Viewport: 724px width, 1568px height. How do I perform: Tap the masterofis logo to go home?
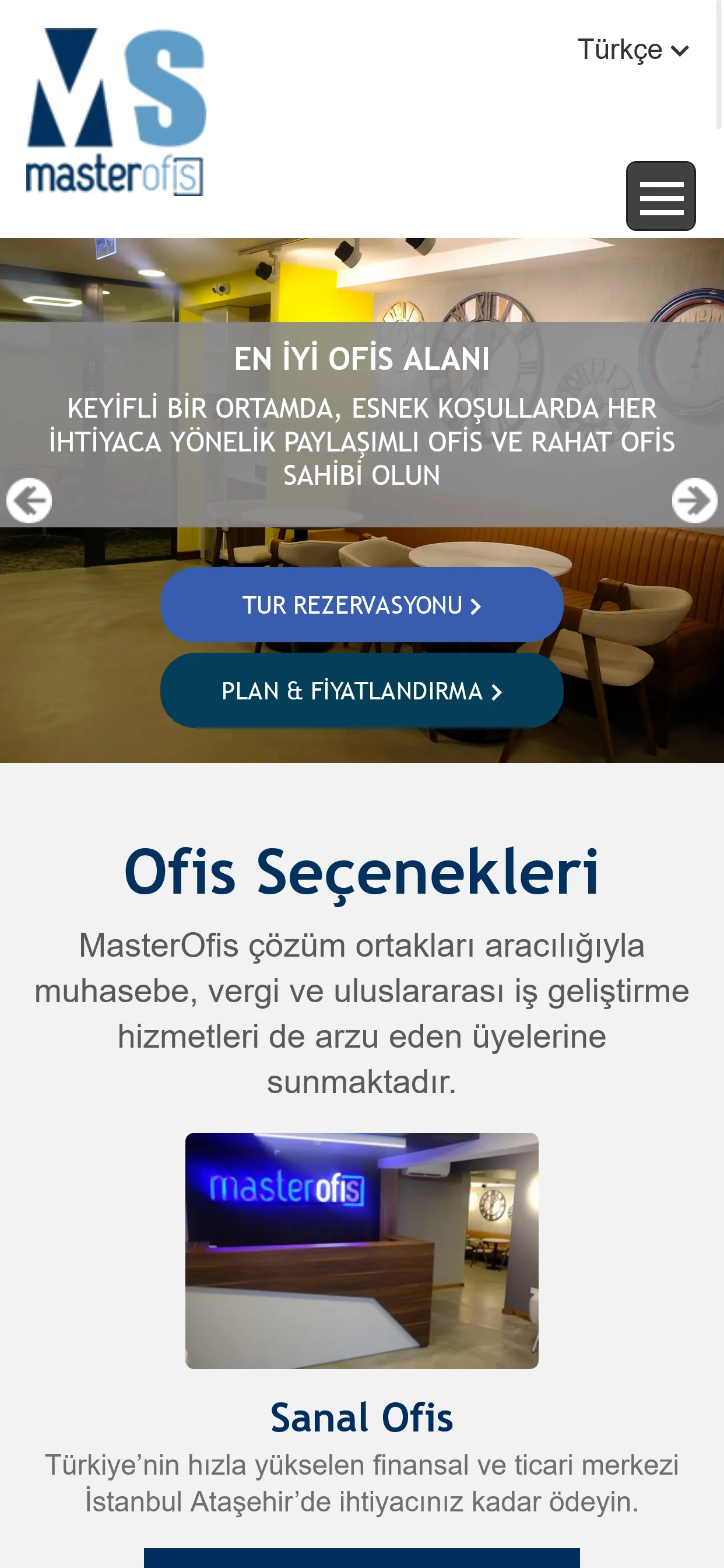click(x=115, y=112)
